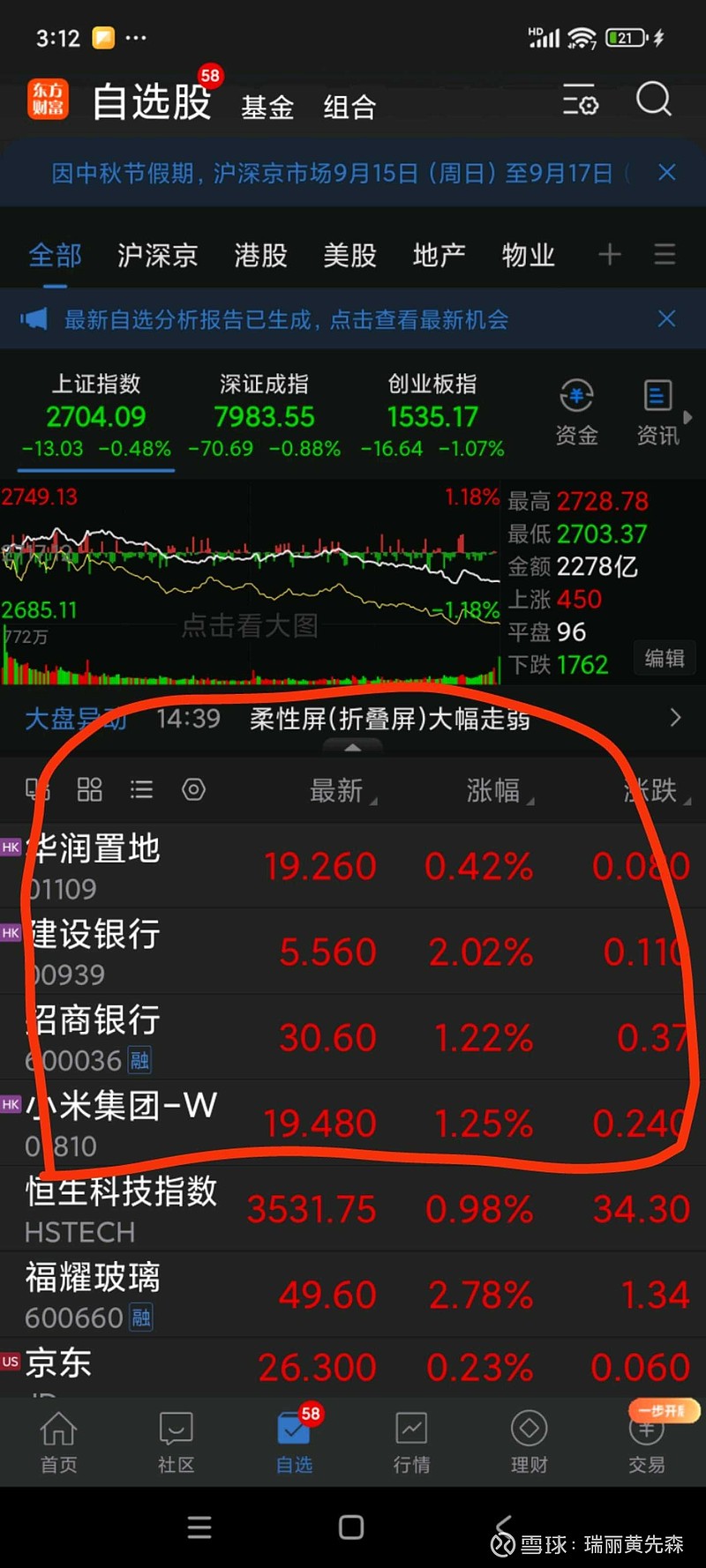Open 资讯 news shortcut

[x=658, y=413]
